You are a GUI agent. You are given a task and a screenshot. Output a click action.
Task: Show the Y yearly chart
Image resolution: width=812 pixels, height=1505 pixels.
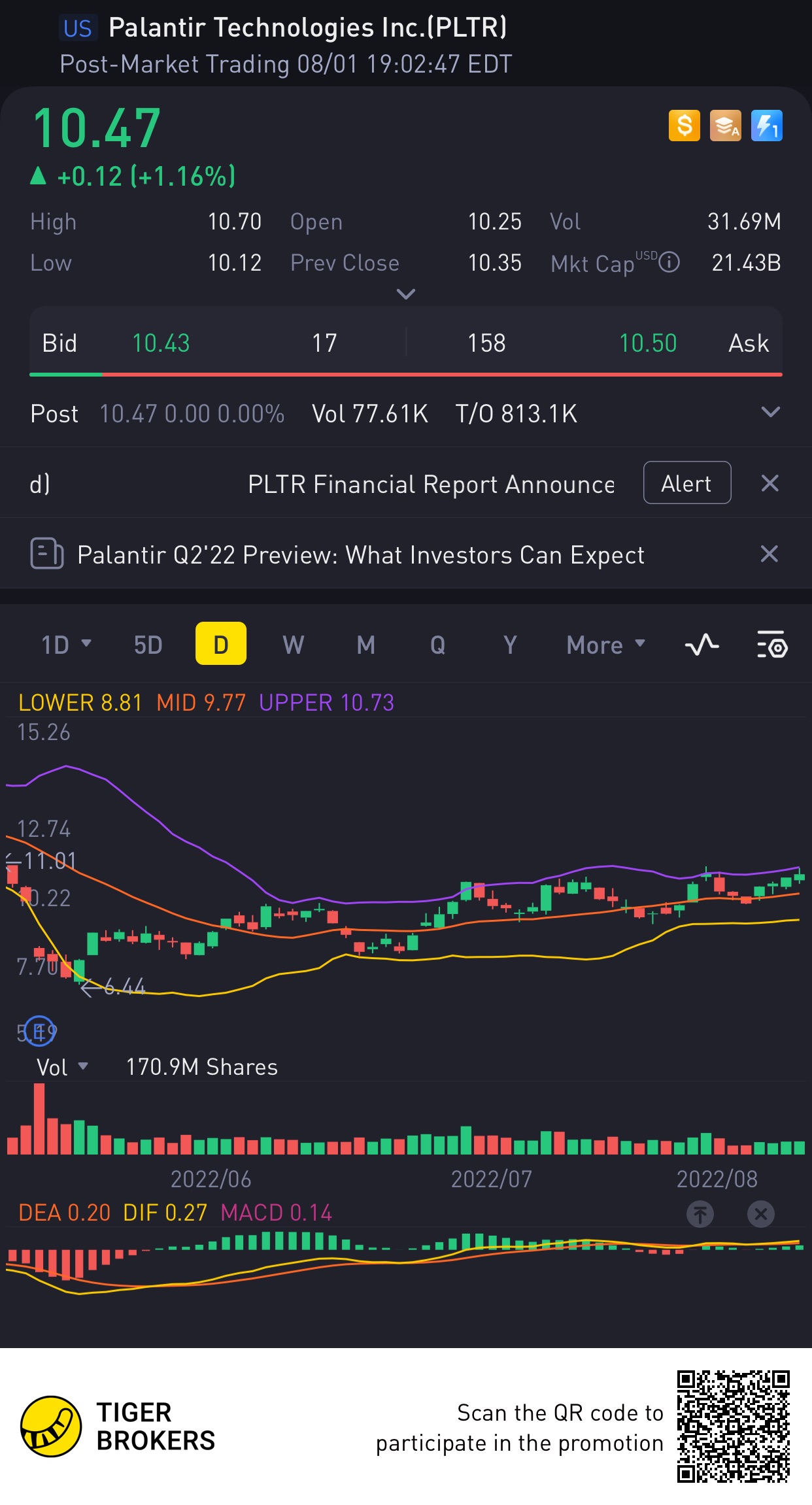tap(510, 645)
